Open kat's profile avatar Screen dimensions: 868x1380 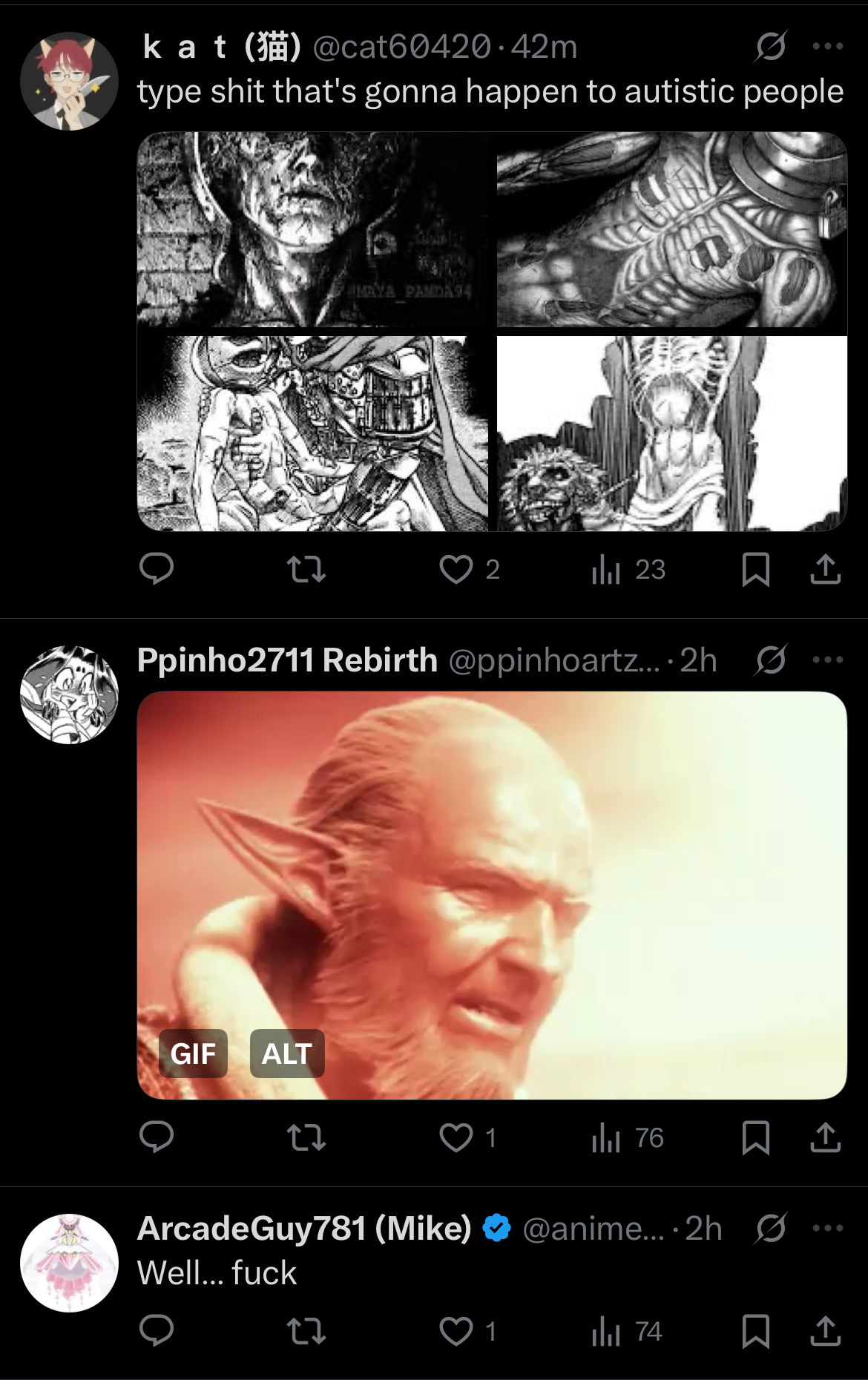[x=69, y=81]
